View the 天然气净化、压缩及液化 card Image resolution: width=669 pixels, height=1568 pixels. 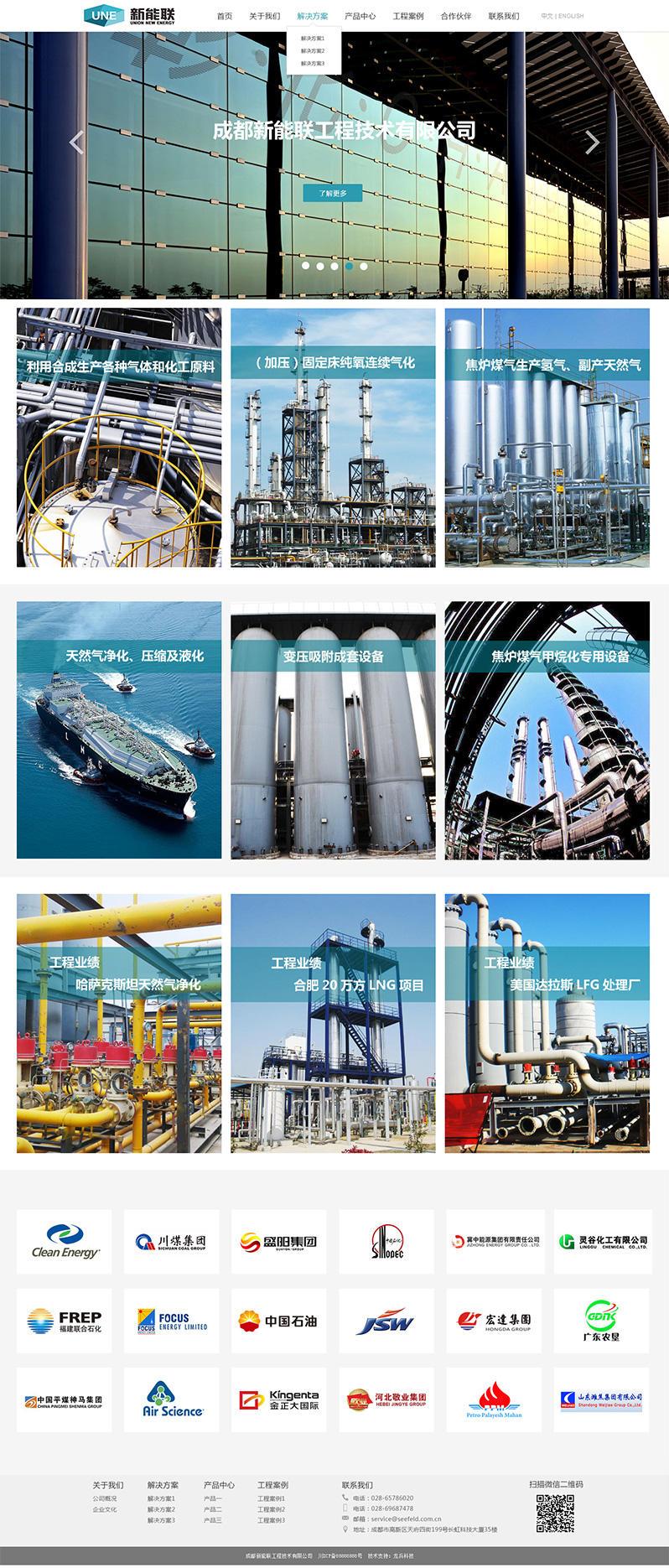click(119, 729)
